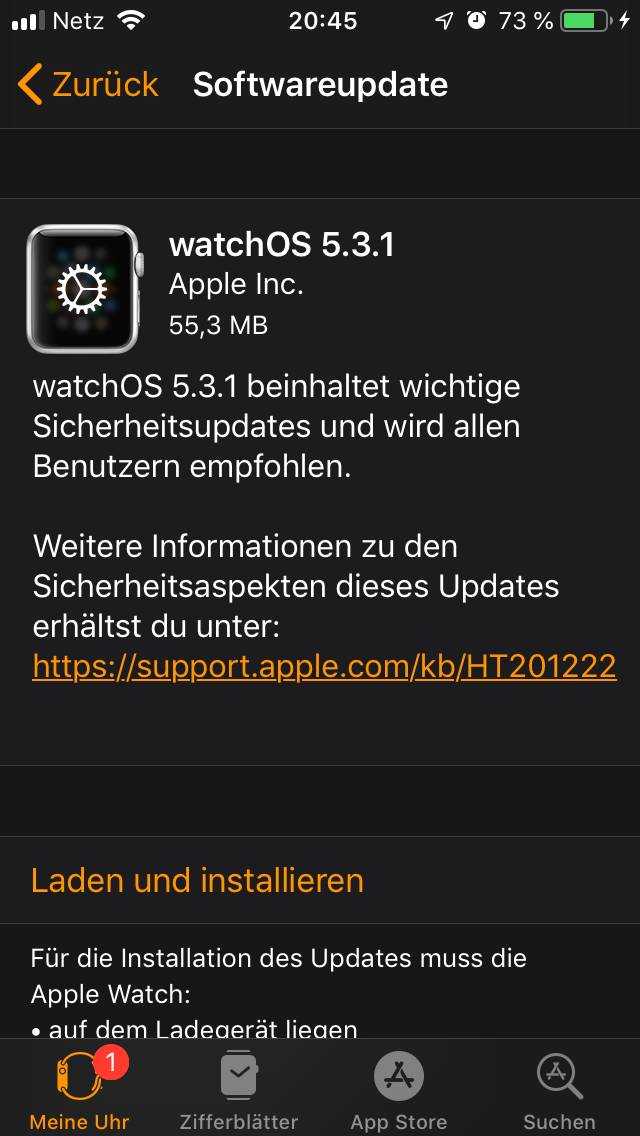Go back with the Zurück button
The width and height of the screenshot is (640, 1136).
tap(88, 85)
